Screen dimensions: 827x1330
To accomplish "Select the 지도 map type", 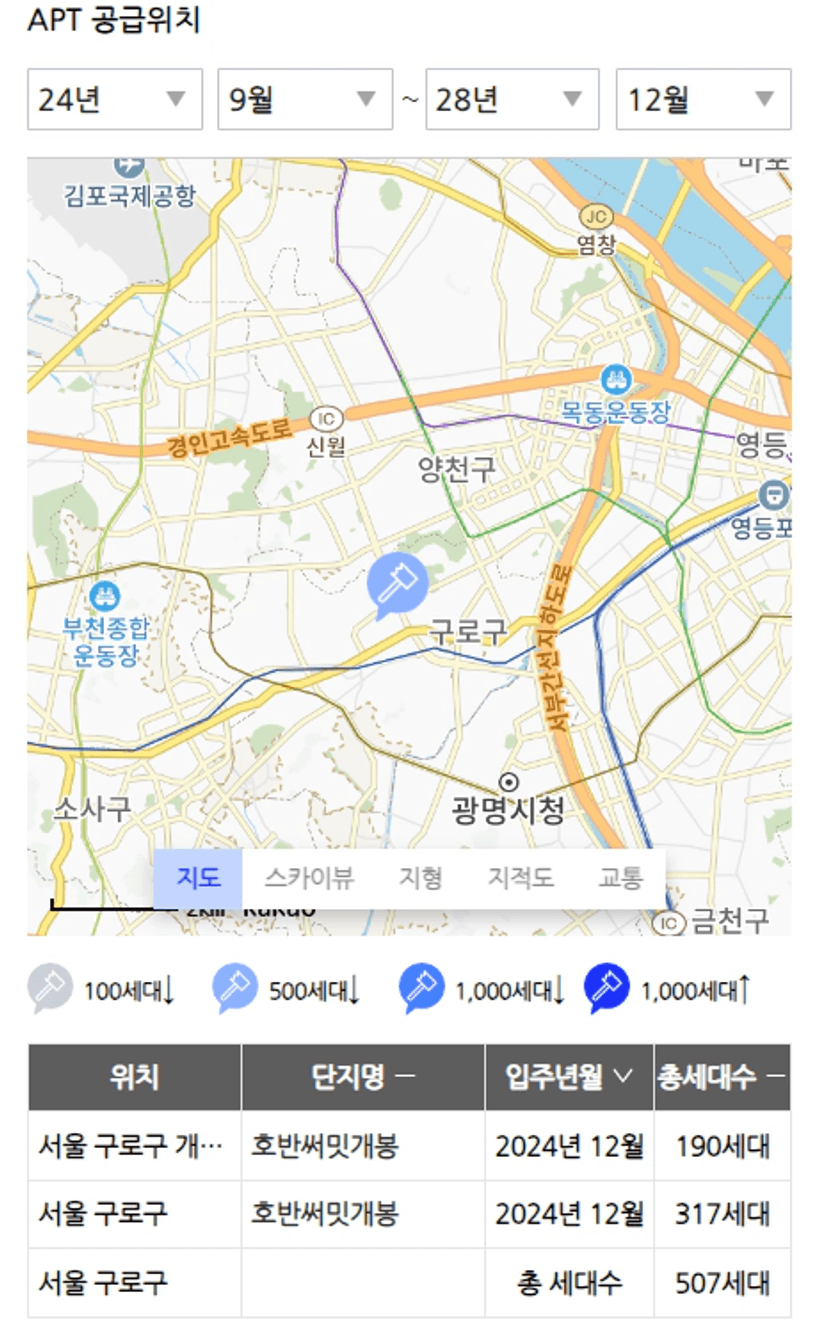I will point(198,879).
